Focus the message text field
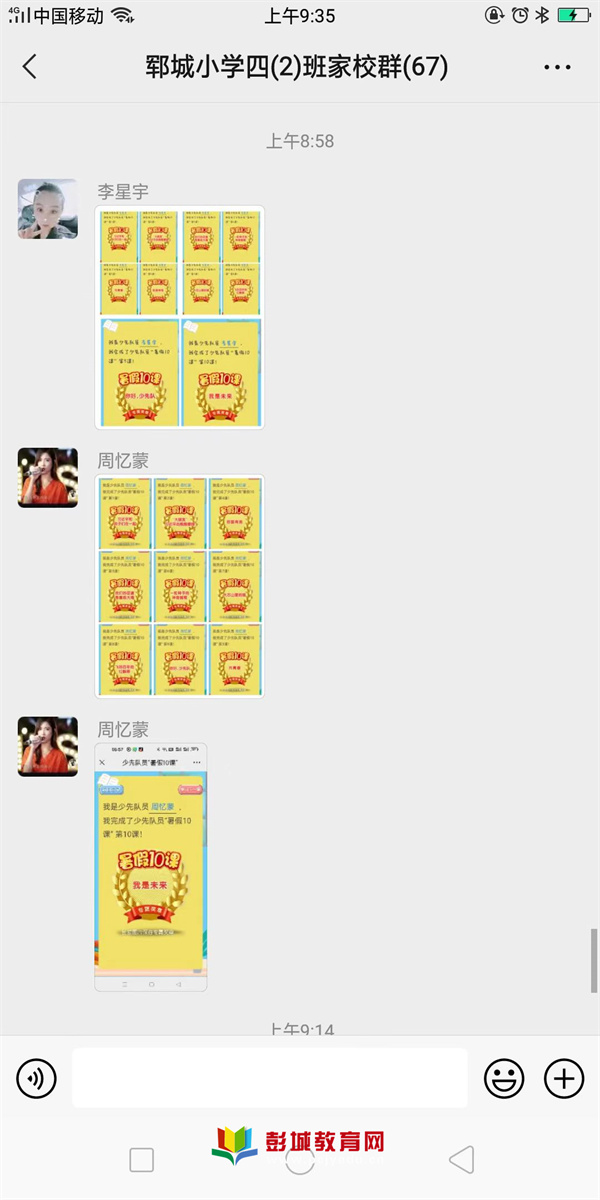 point(270,1078)
